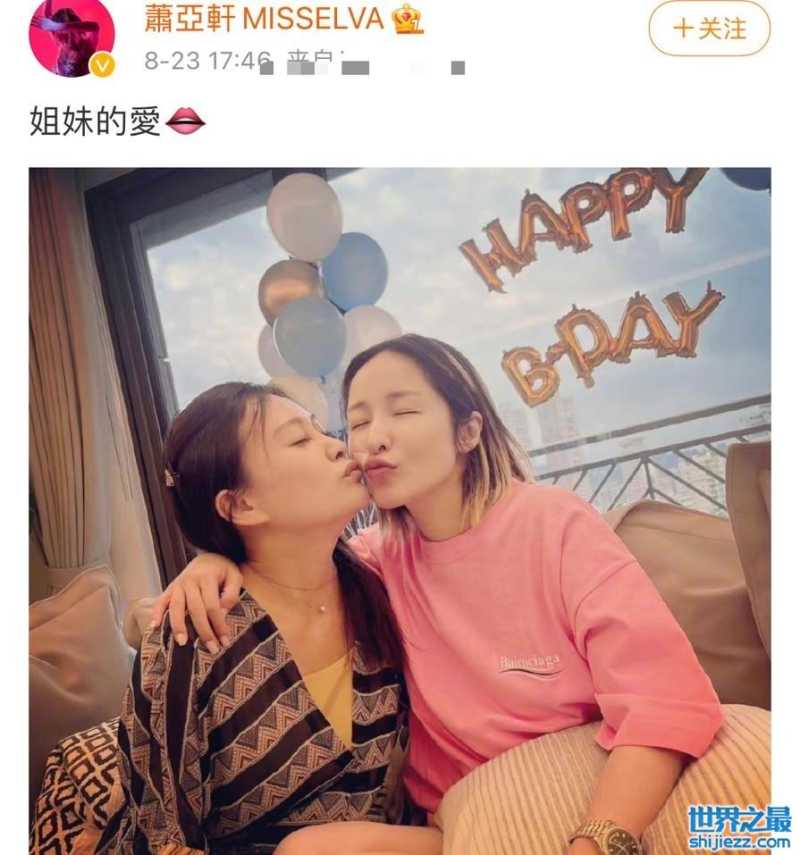This screenshot has height=855, width=800.
Task: Open the poster's profile avatar
Action: click(x=71, y=36)
